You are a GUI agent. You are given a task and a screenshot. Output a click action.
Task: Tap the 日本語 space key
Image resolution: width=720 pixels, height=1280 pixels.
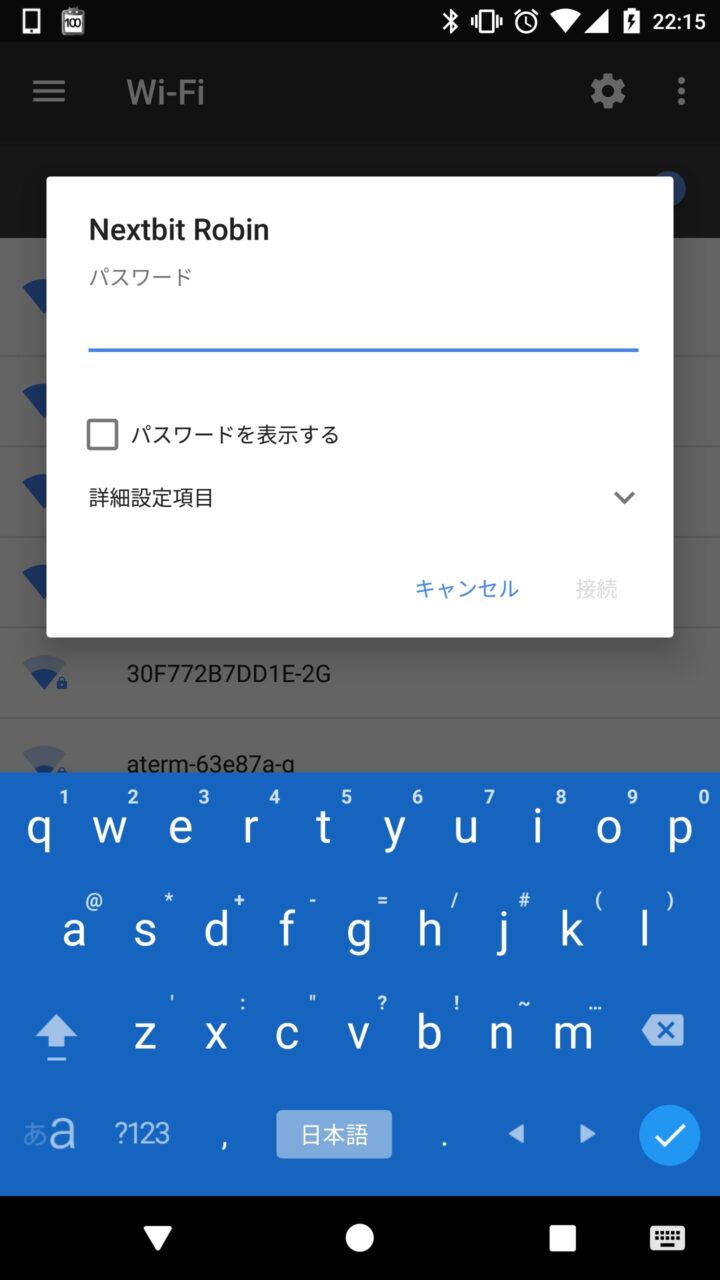coord(334,1134)
